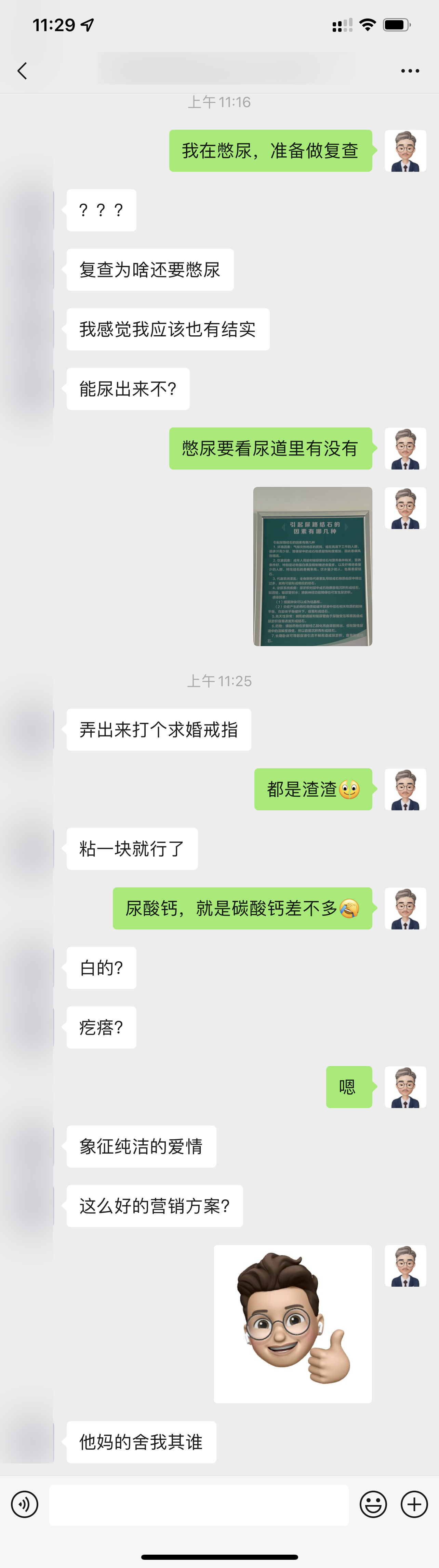The image size is (439, 1568).
Task: Open the plus attachment menu
Action: pyautogui.click(x=414, y=1504)
